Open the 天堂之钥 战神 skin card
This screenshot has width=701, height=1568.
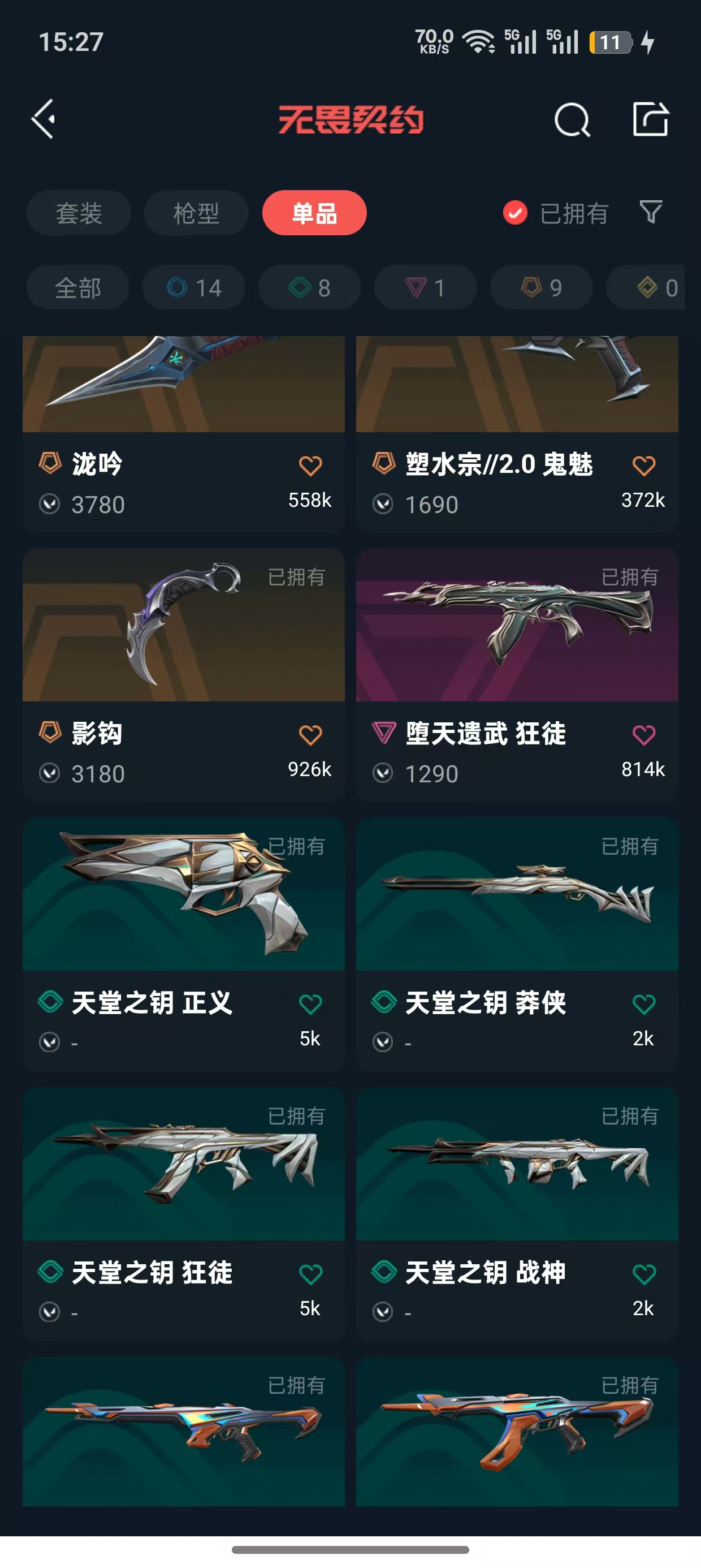(x=517, y=1214)
